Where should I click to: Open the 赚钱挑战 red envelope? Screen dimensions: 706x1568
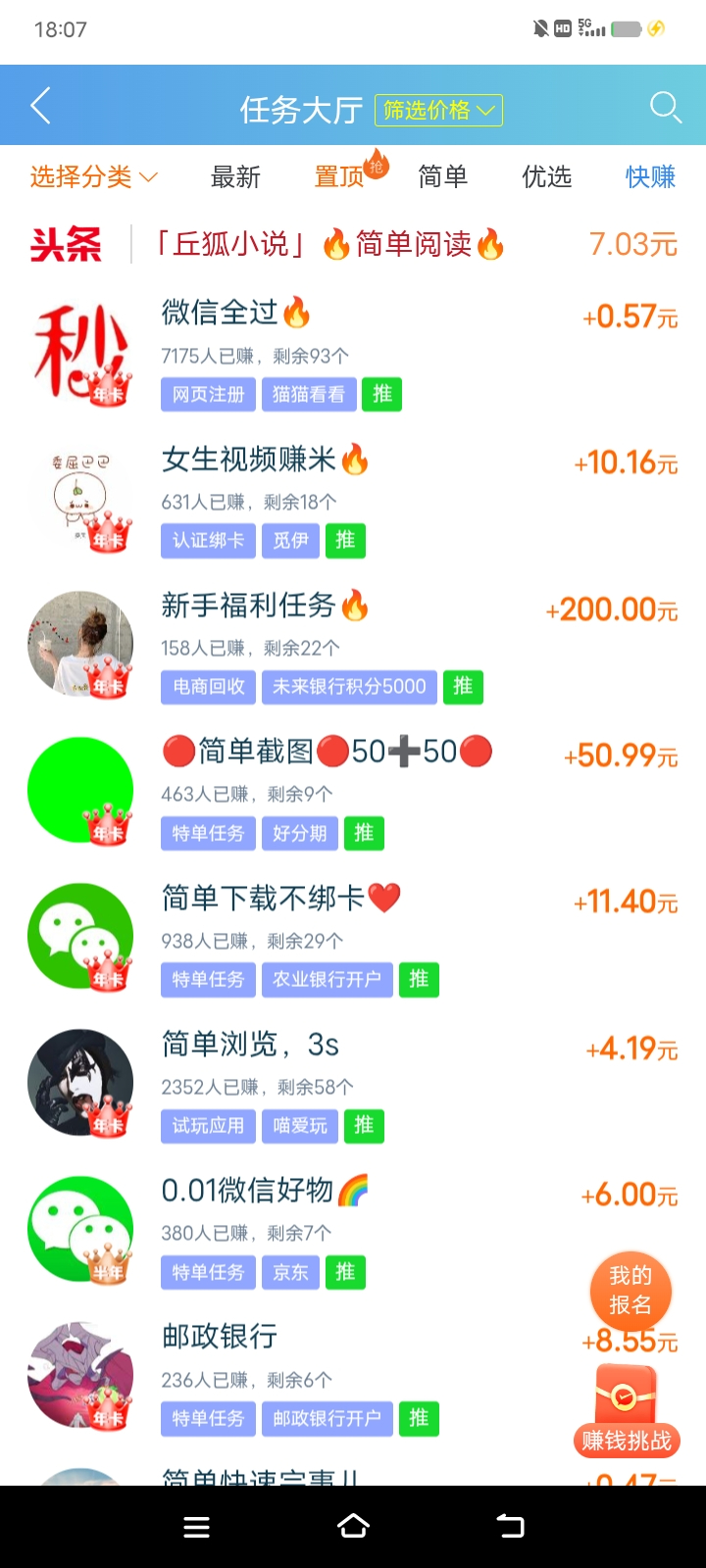pos(626,1411)
